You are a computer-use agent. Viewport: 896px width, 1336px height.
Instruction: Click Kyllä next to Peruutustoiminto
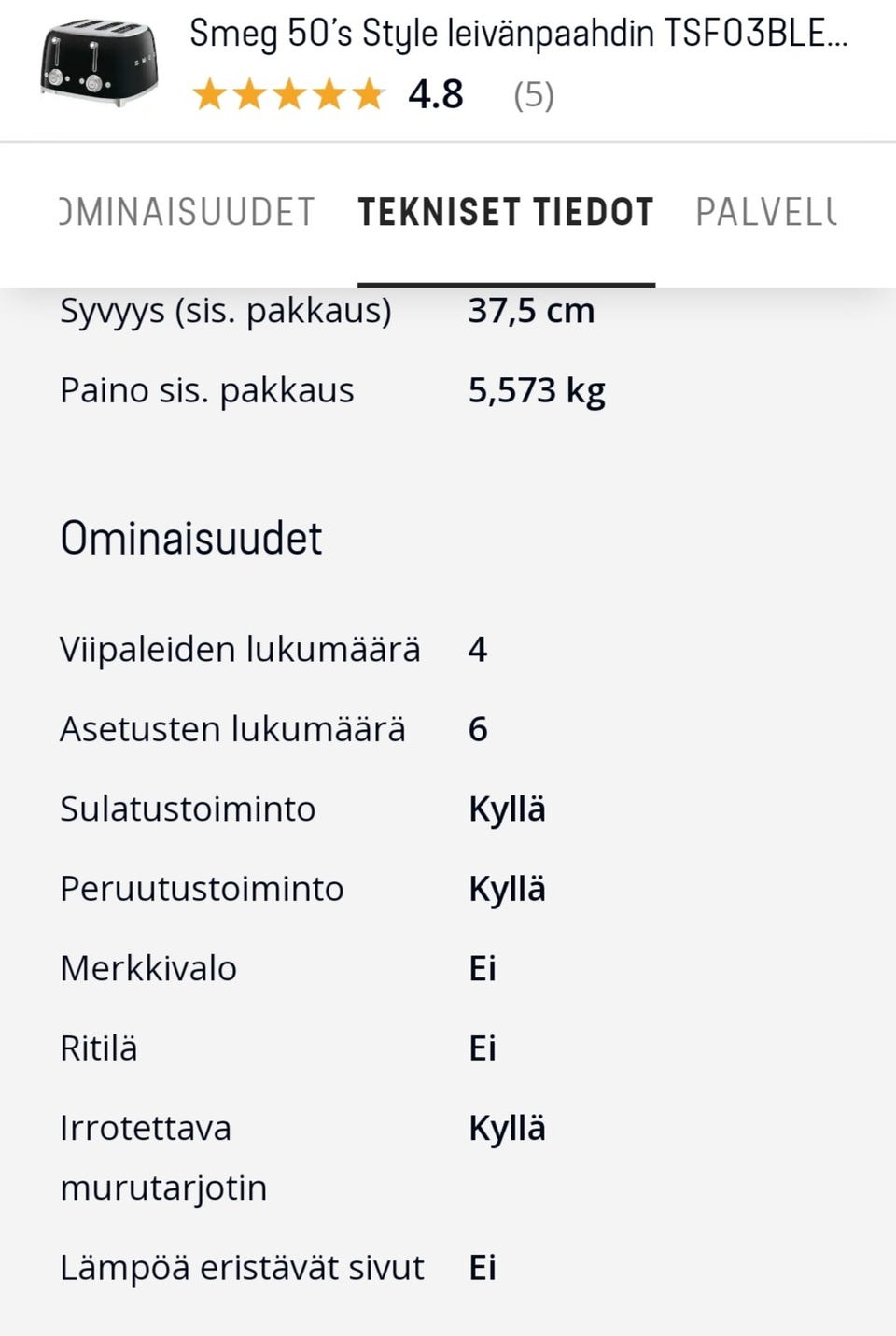coord(507,889)
